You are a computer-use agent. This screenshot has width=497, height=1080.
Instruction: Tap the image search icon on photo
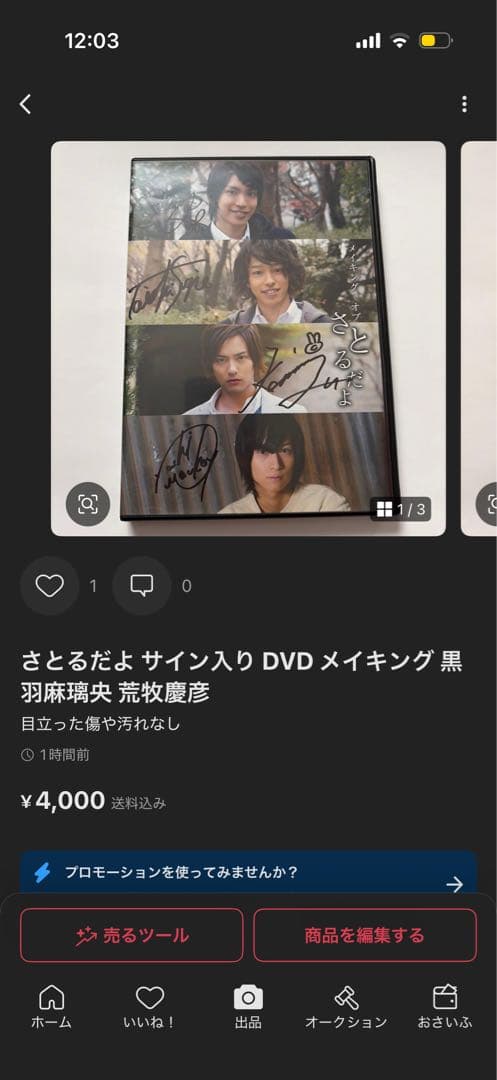pyautogui.click(x=87, y=504)
